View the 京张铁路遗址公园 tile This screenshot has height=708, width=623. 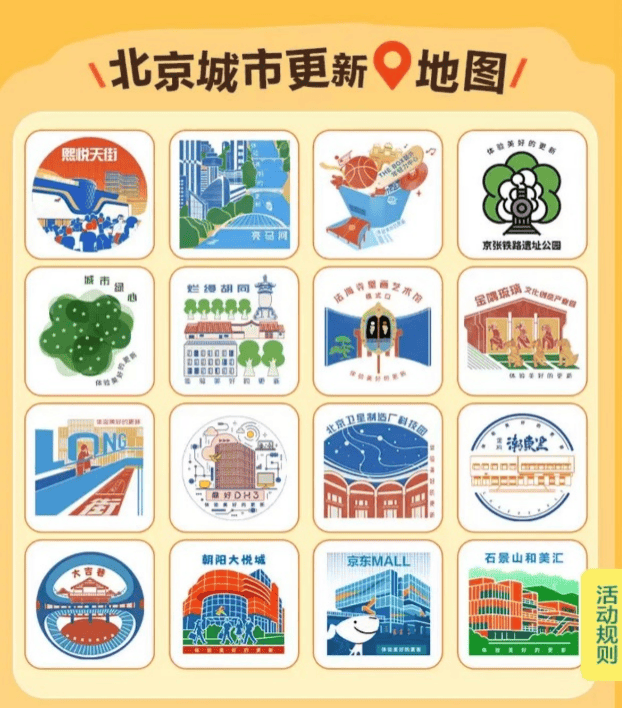tap(522, 195)
